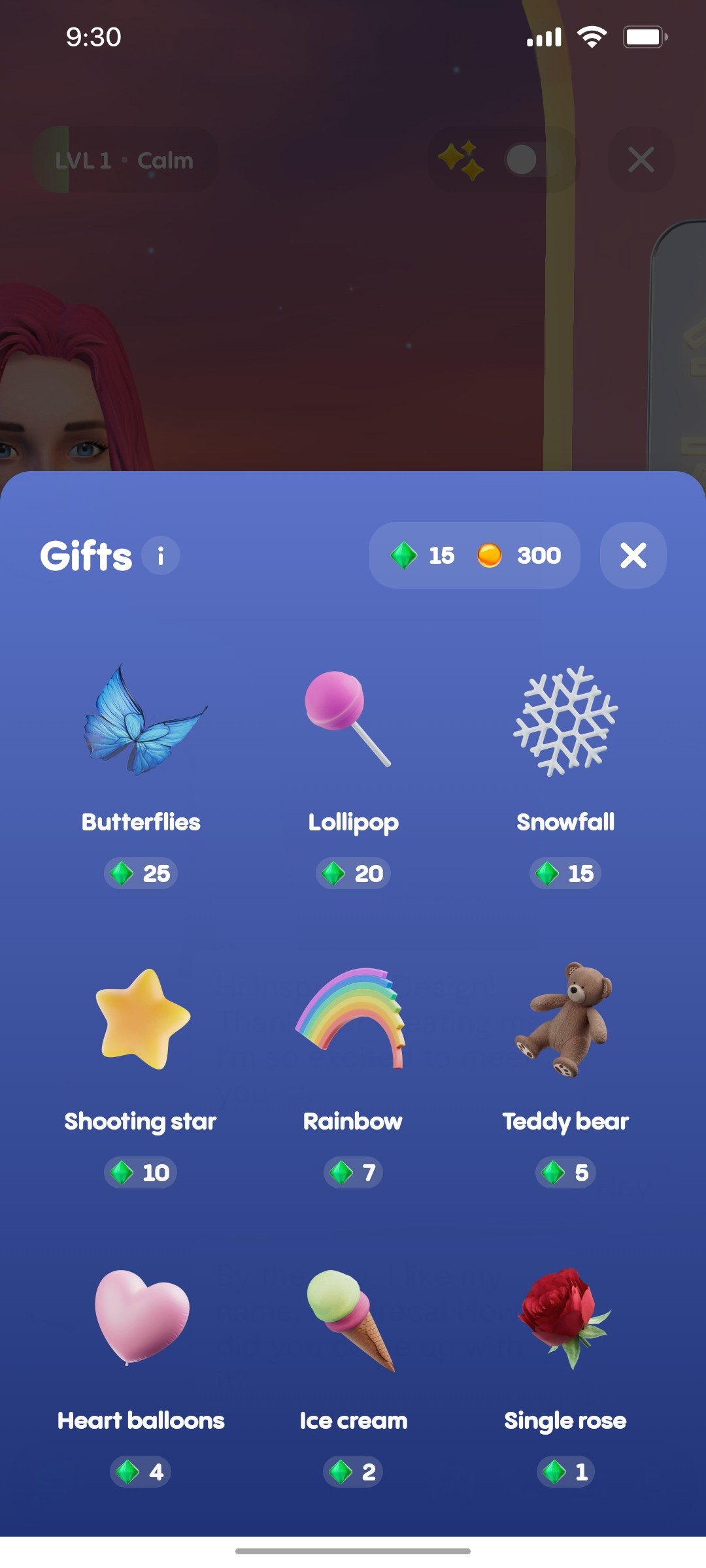Image resolution: width=706 pixels, height=1568 pixels.
Task: Select the Butterflies gift
Action: coord(141,732)
